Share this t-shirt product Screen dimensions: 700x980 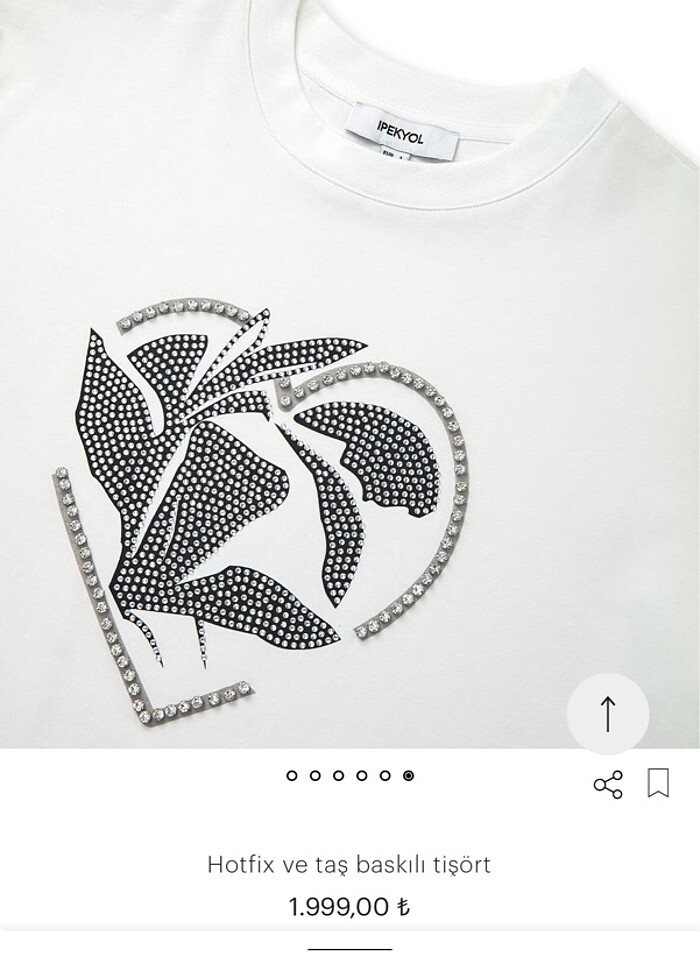[x=608, y=784]
